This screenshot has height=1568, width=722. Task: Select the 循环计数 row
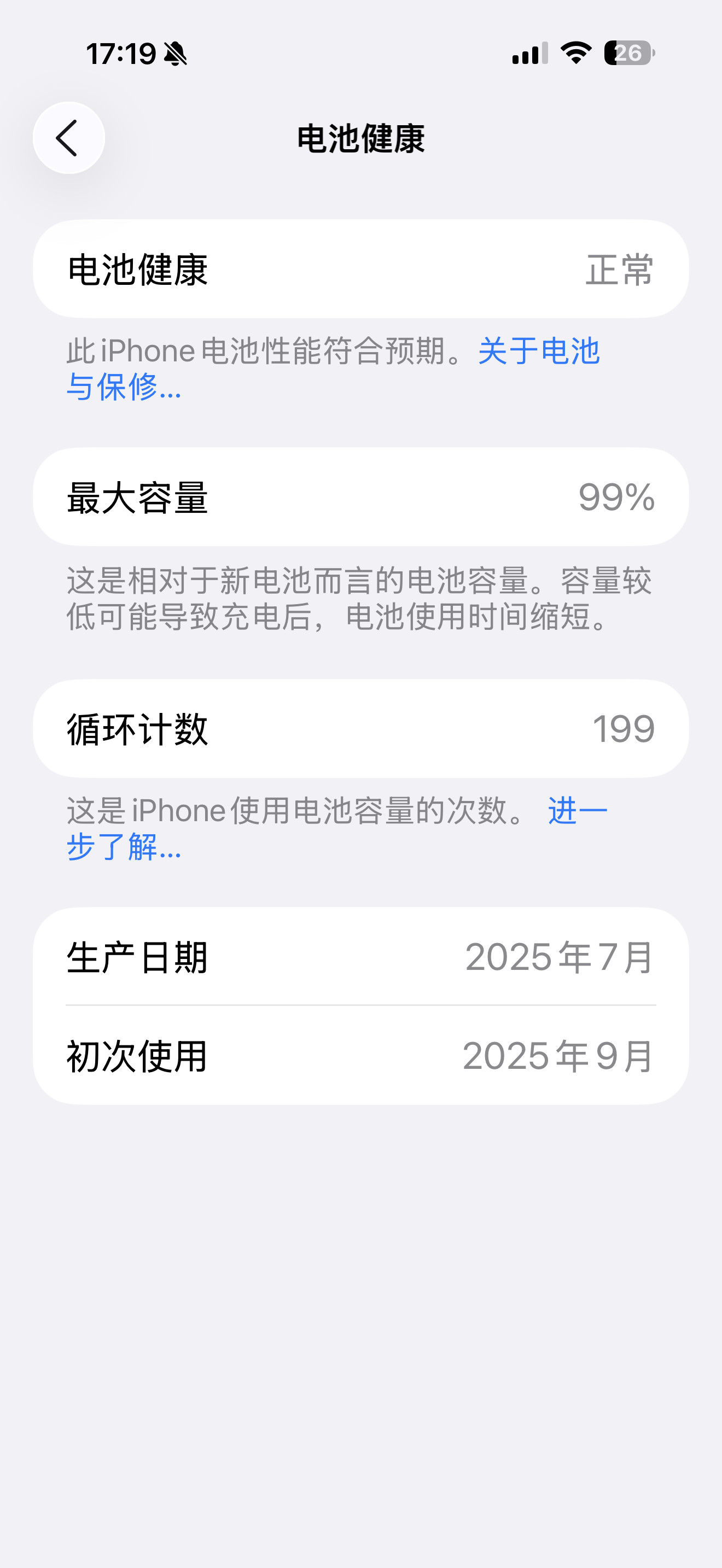(x=361, y=729)
